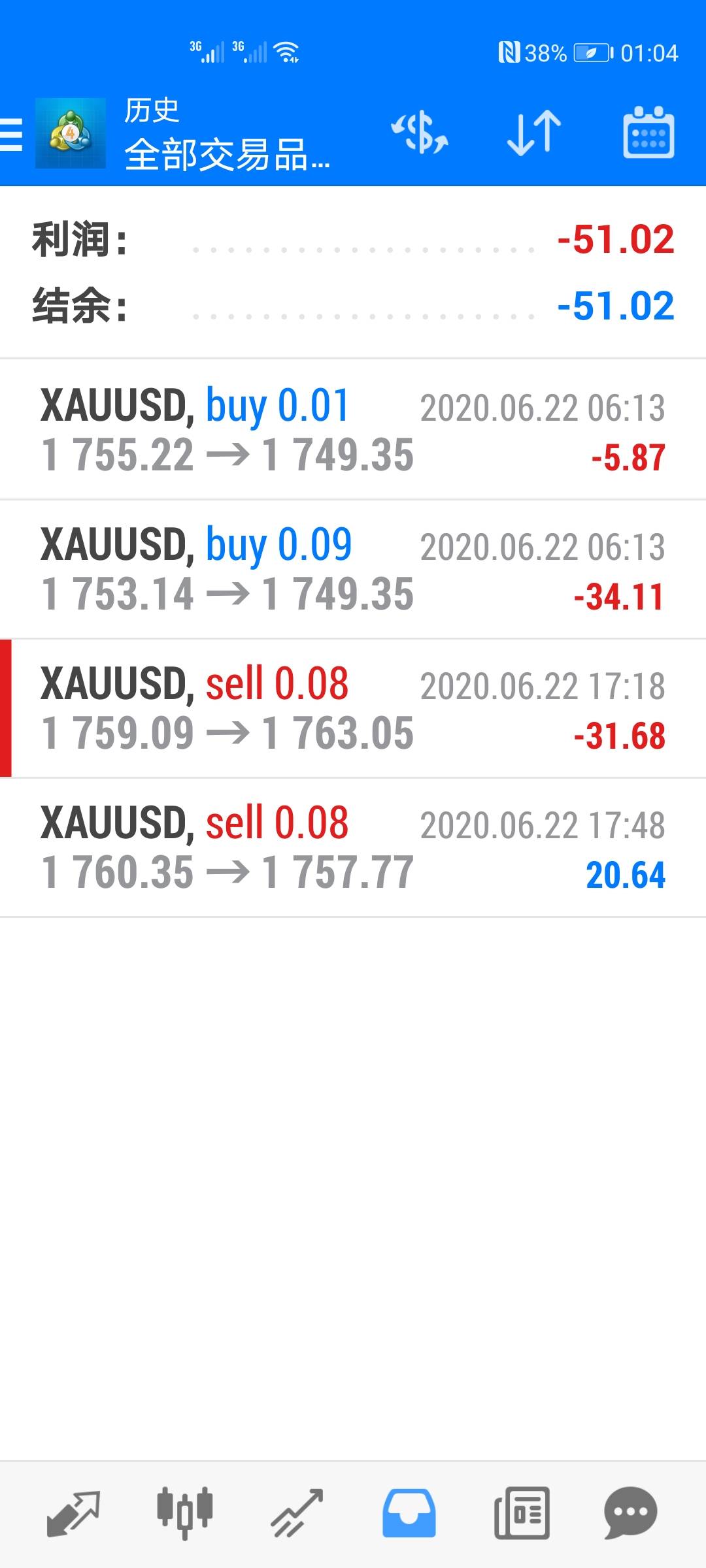Switch to the Quotes tab
The image size is (706, 1568).
click(x=73, y=1513)
